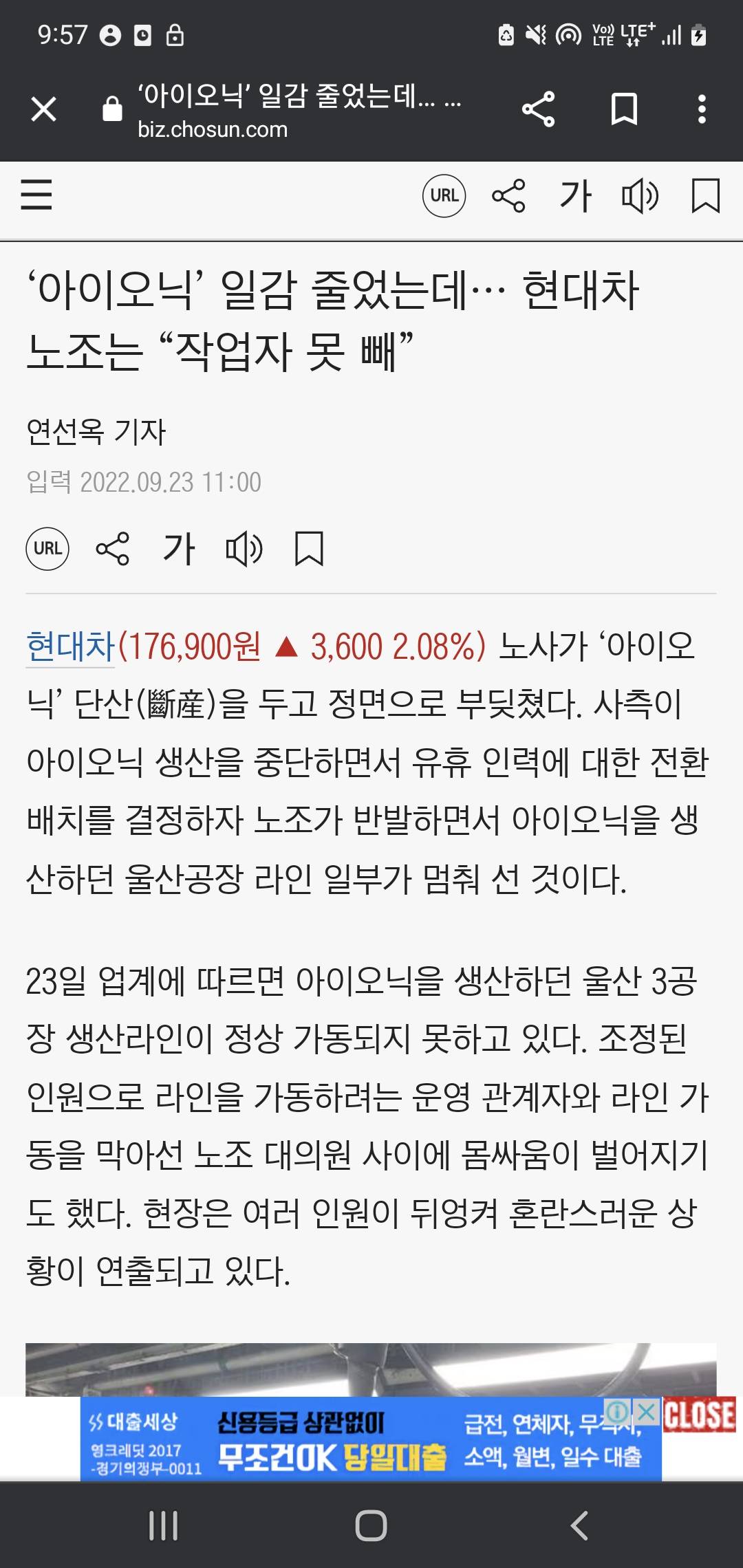Viewport: 743px width, 1568px height.
Task: Go back with system navigation
Action: pyautogui.click(x=579, y=1525)
